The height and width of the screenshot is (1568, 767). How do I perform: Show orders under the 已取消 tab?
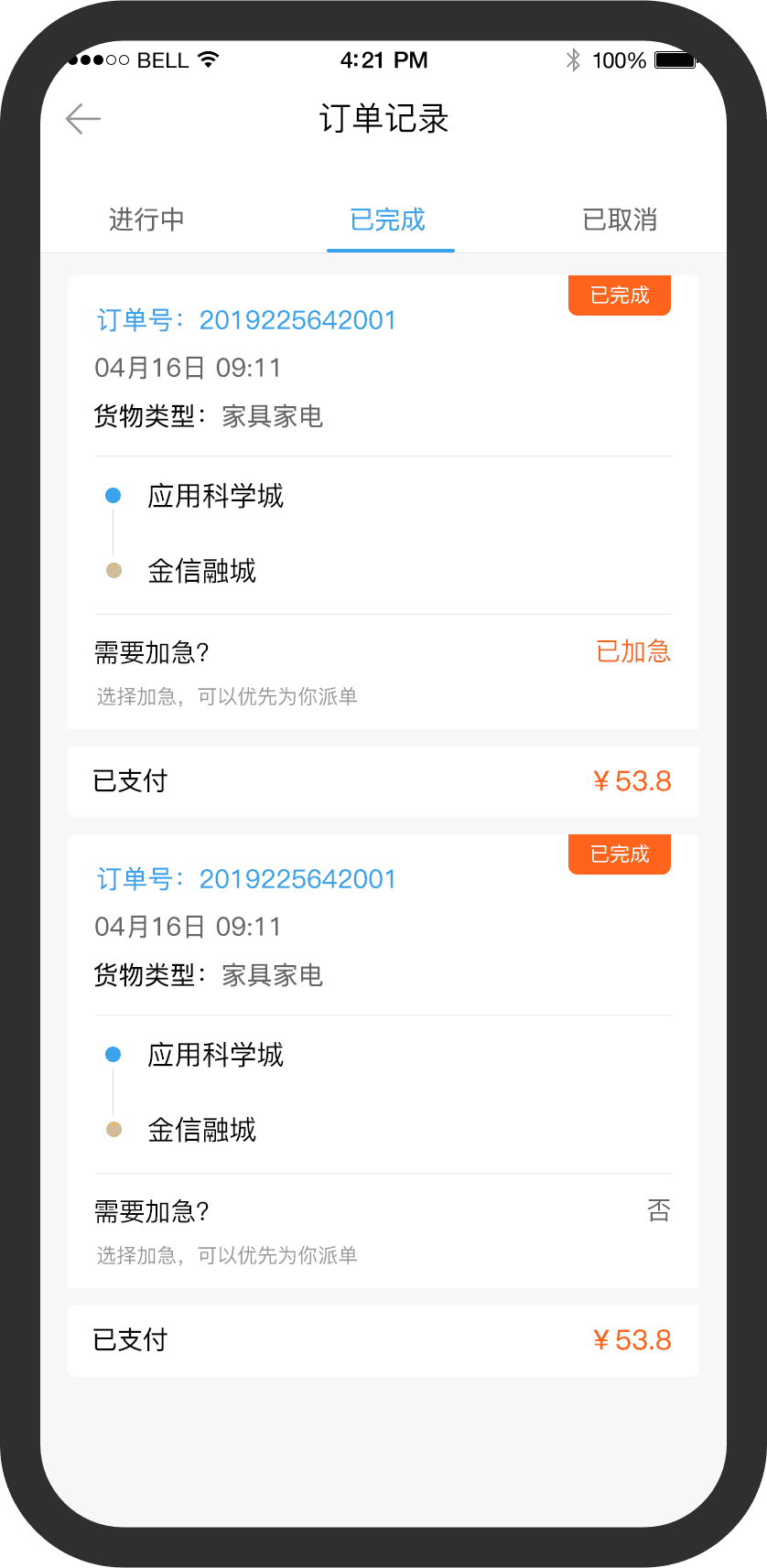[x=620, y=220]
